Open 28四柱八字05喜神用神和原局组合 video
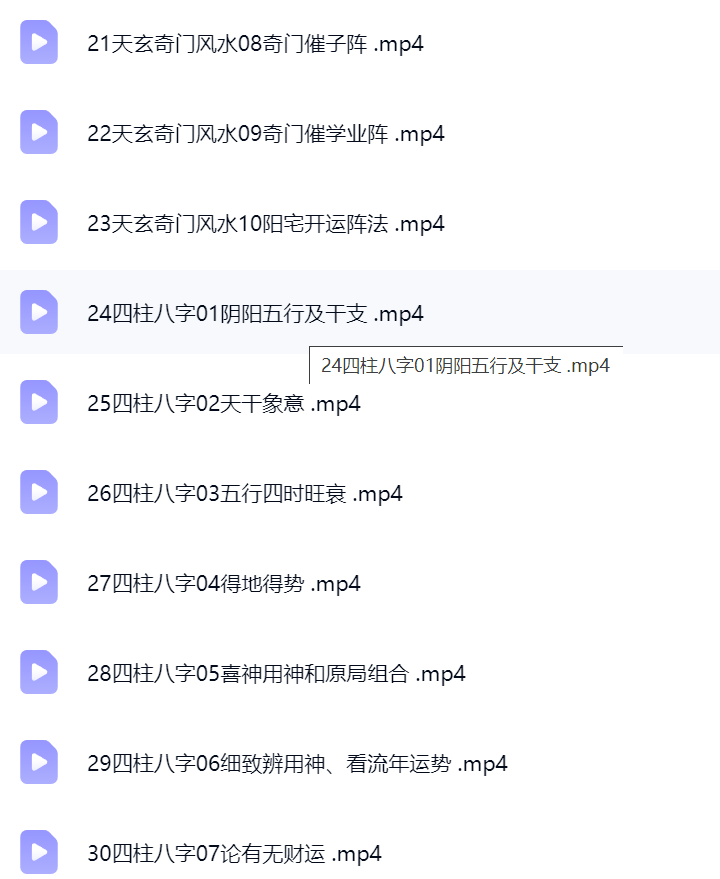 click(276, 674)
